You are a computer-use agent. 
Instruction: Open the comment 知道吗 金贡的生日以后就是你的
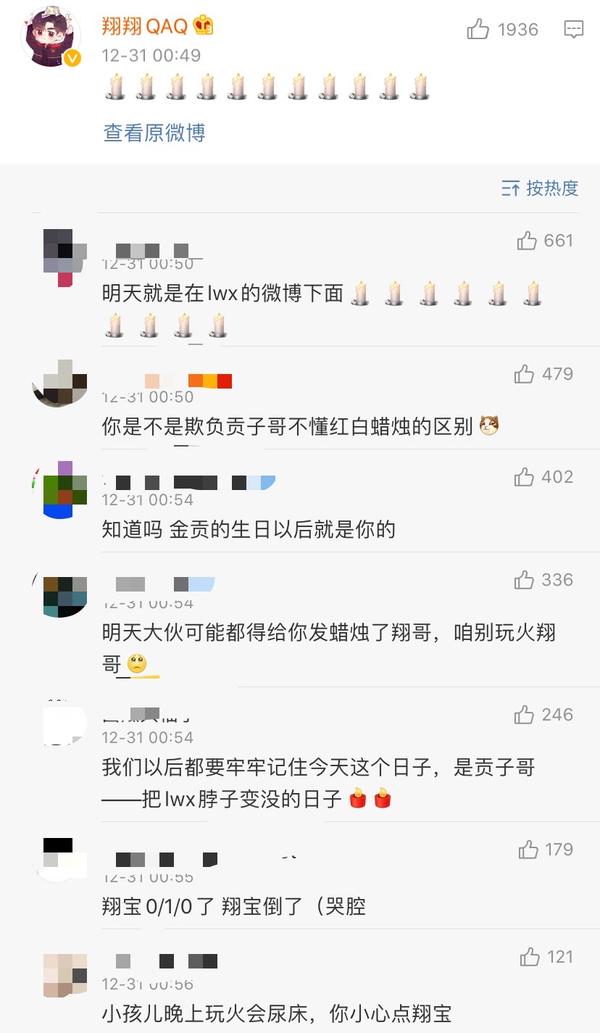pyautogui.click(x=248, y=529)
